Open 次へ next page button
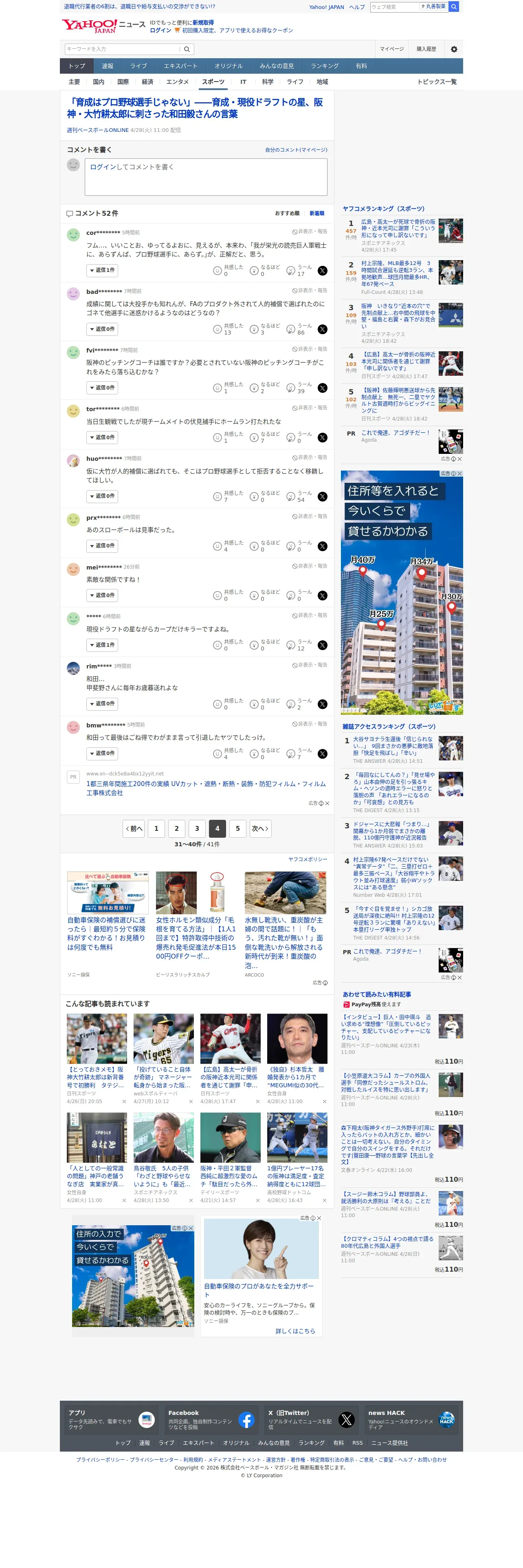 click(x=260, y=828)
